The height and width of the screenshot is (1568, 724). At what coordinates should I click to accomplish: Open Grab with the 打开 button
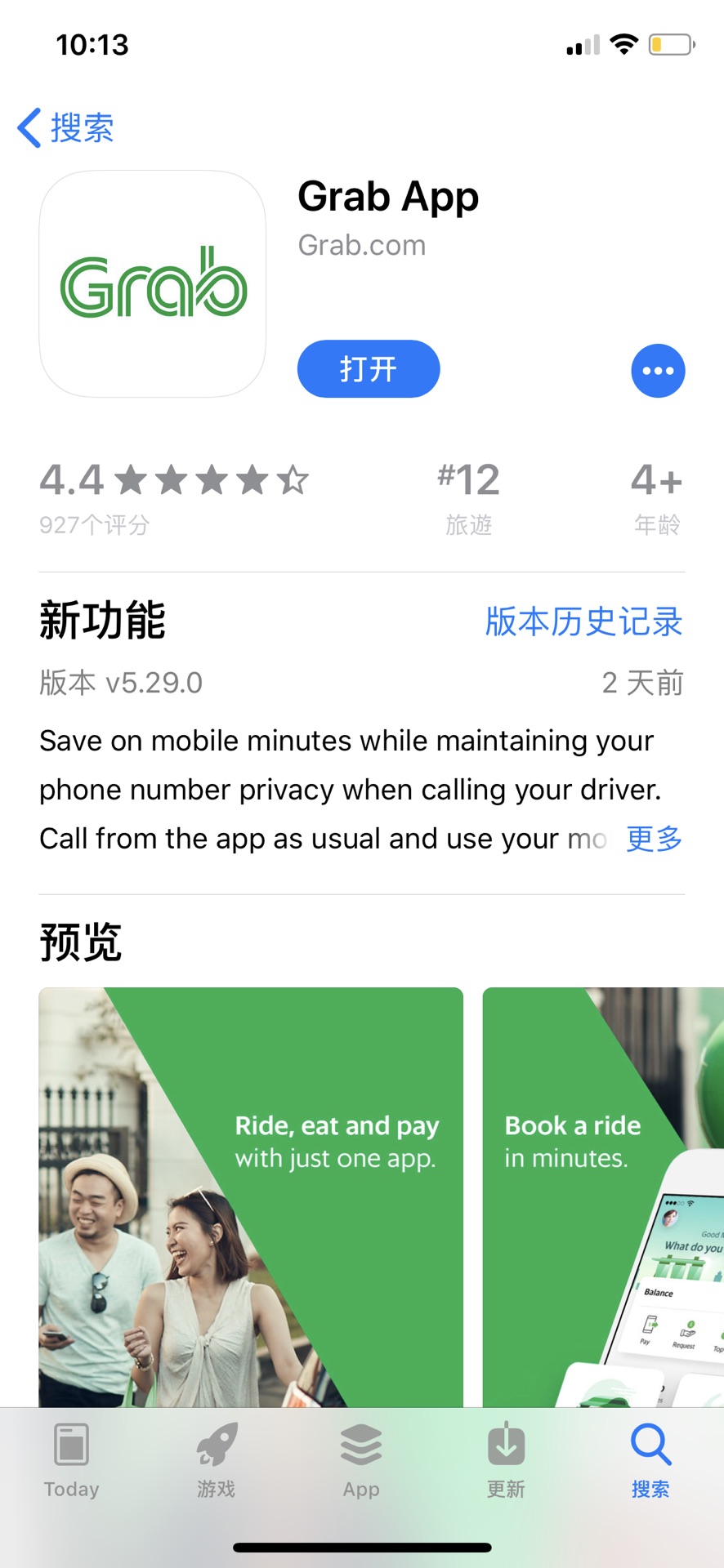[368, 369]
